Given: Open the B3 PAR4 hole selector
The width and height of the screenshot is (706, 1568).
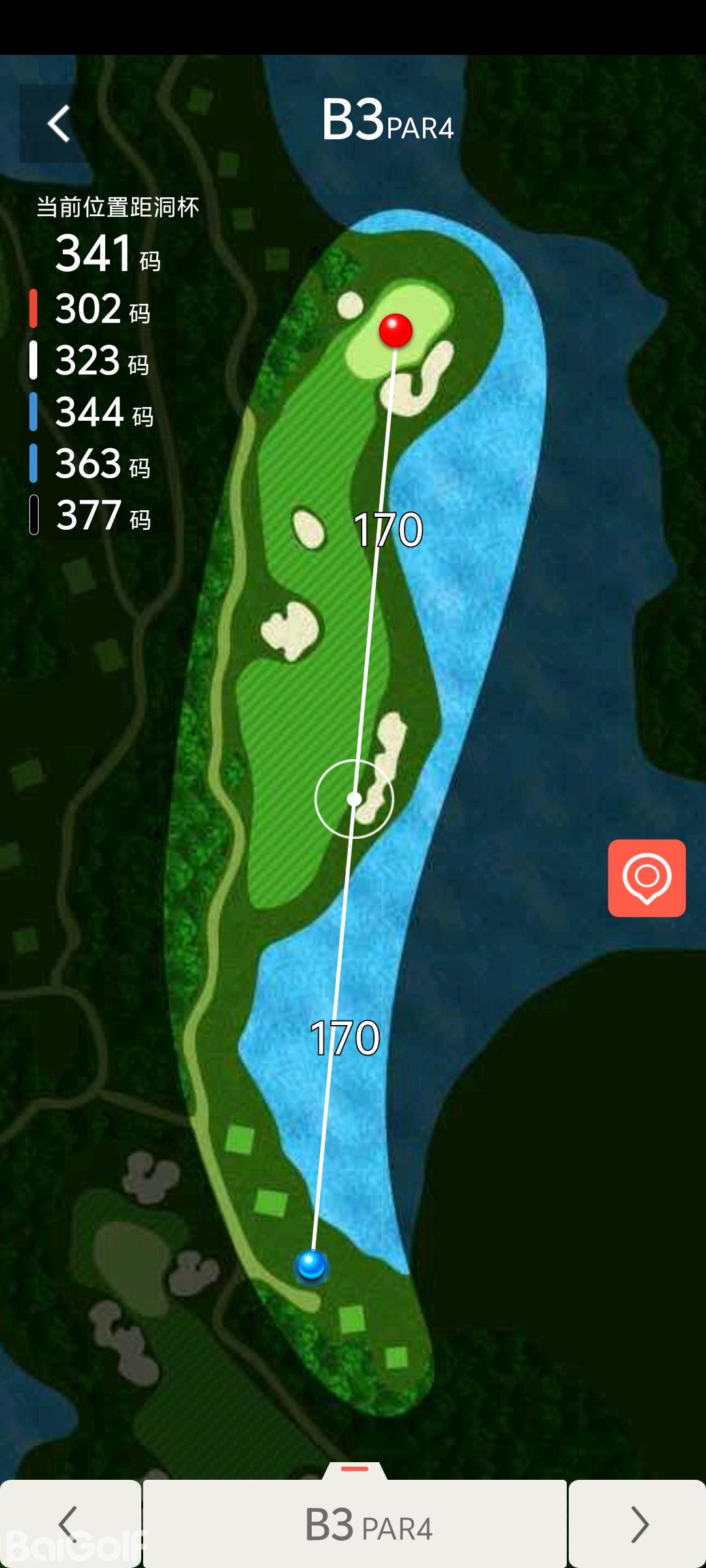Looking at the screenshot, I should (355, 1524).
